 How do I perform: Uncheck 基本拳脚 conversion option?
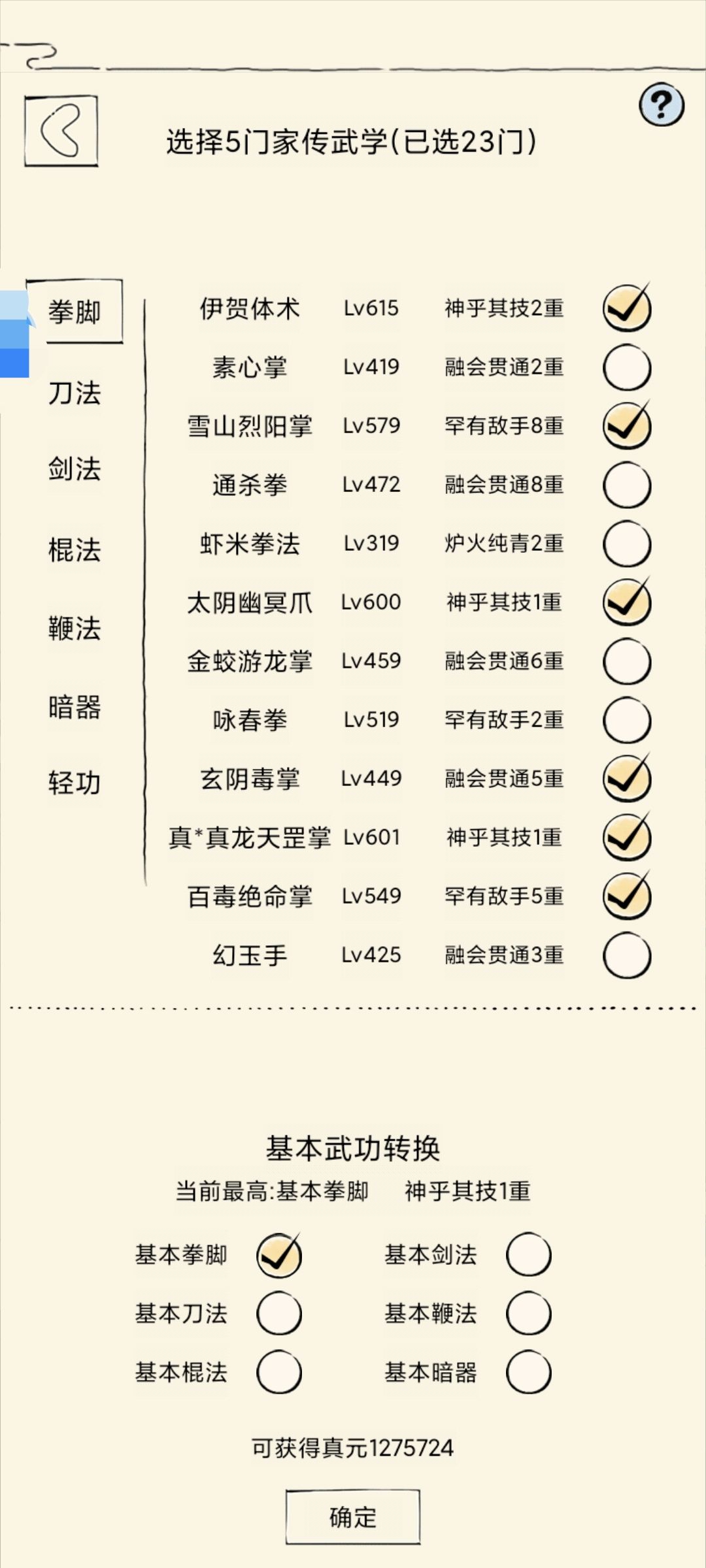point(279,1254)
